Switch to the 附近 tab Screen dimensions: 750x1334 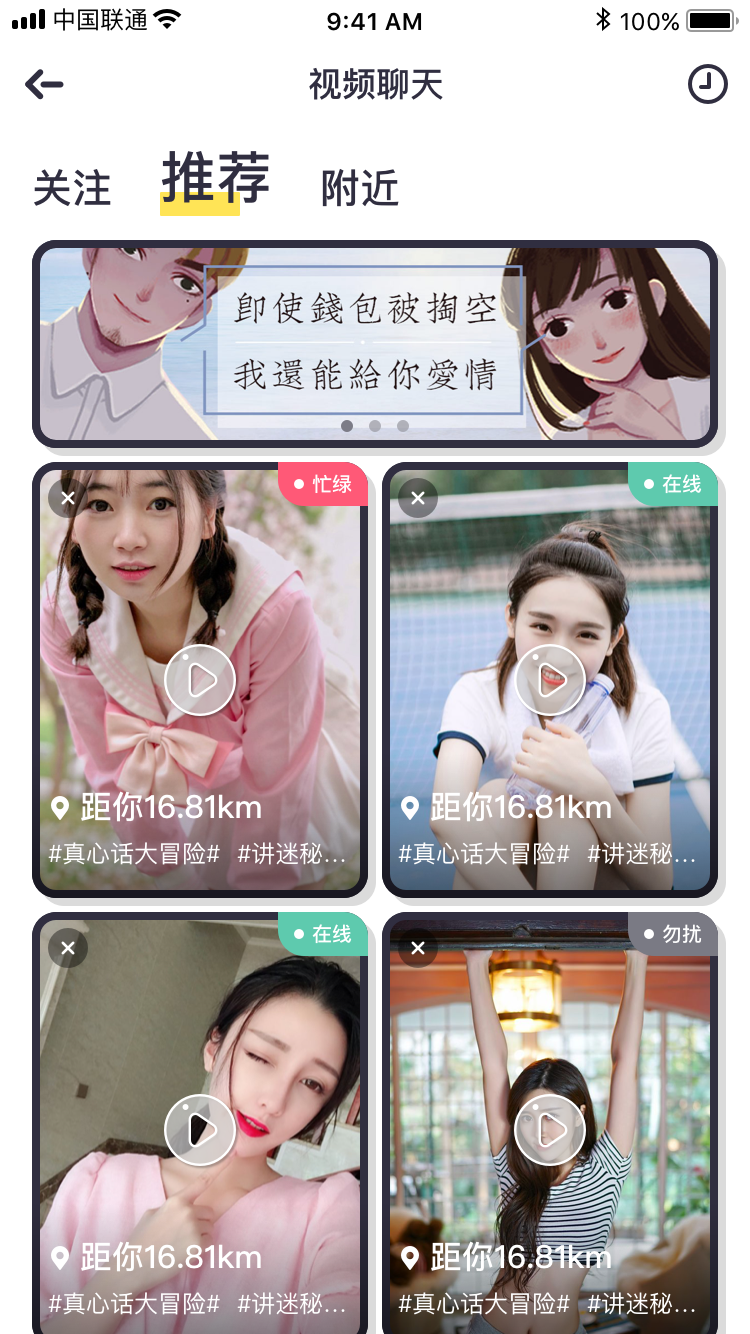360,188
